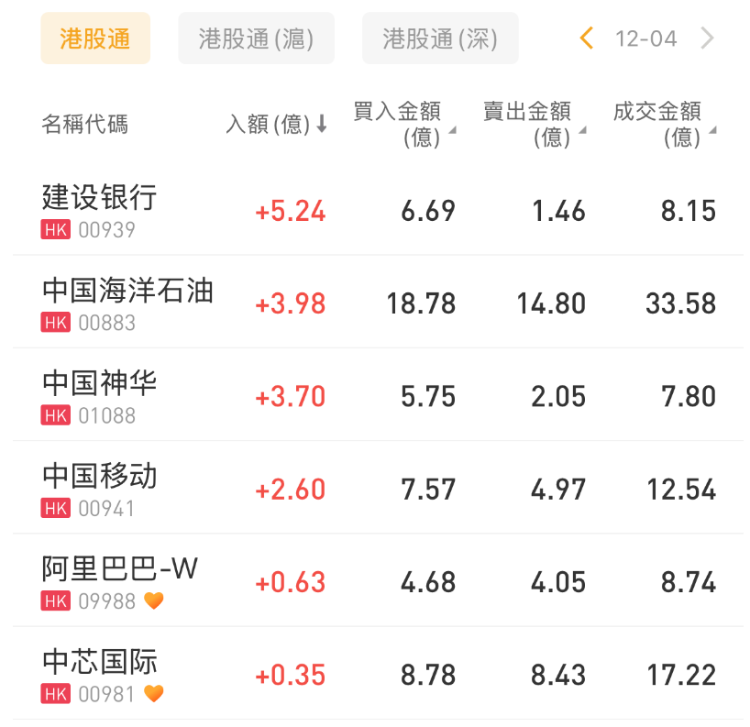Open 中国海洋石油 stock details
The width and height of the screenshot is (750, 727).
pos(128,303)
